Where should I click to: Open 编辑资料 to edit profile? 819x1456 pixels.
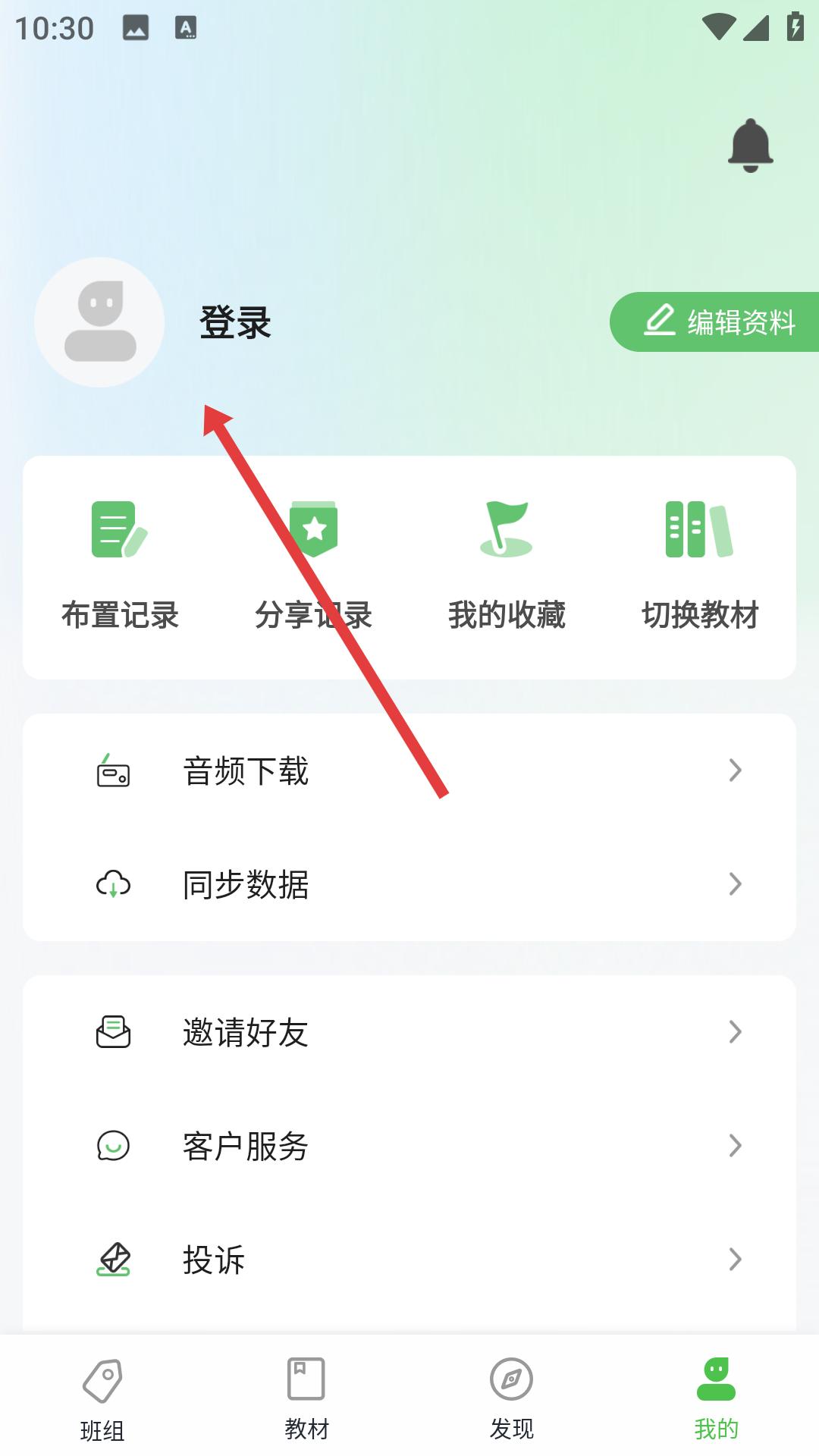tap(714, 322)
